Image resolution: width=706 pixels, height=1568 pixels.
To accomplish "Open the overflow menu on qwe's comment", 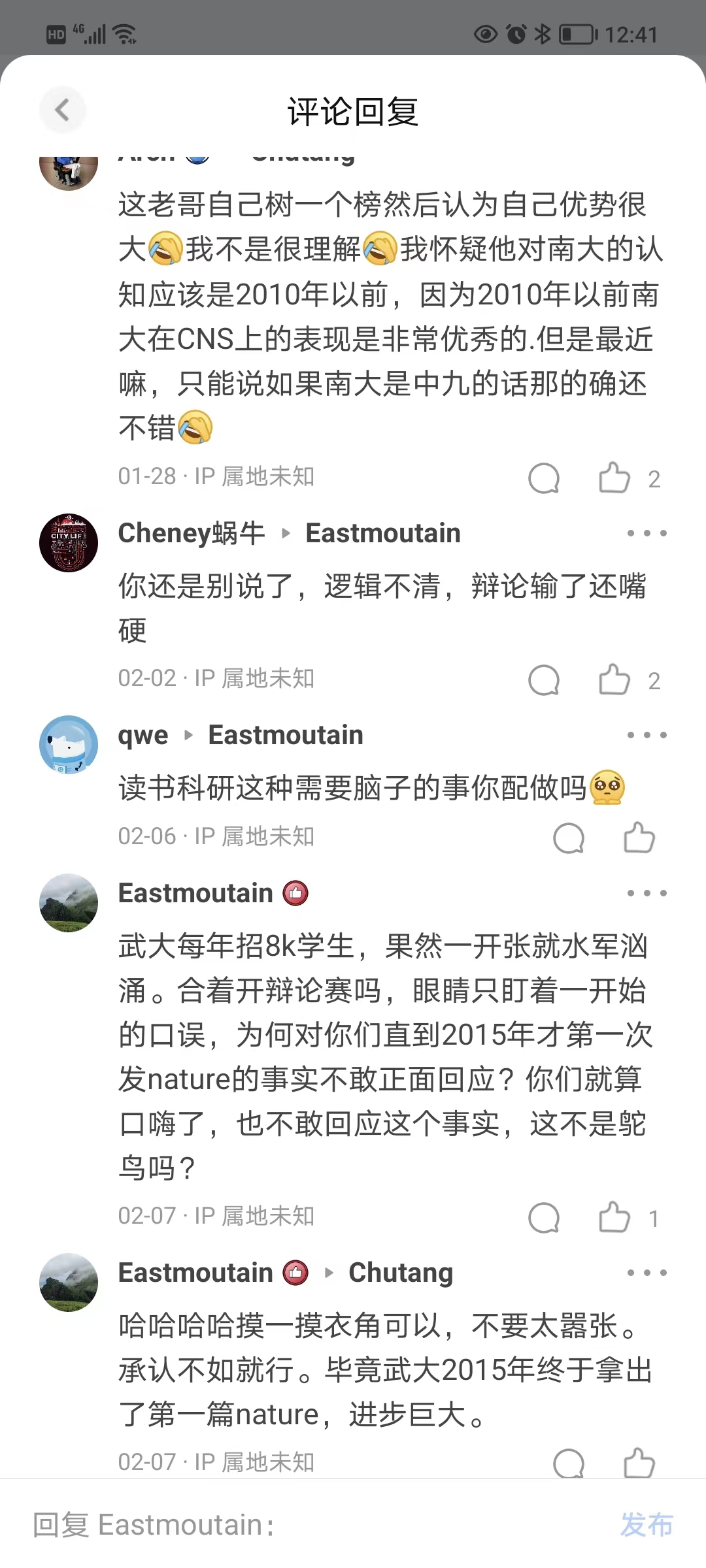I will pyautogui.click(x=647, y=735).
